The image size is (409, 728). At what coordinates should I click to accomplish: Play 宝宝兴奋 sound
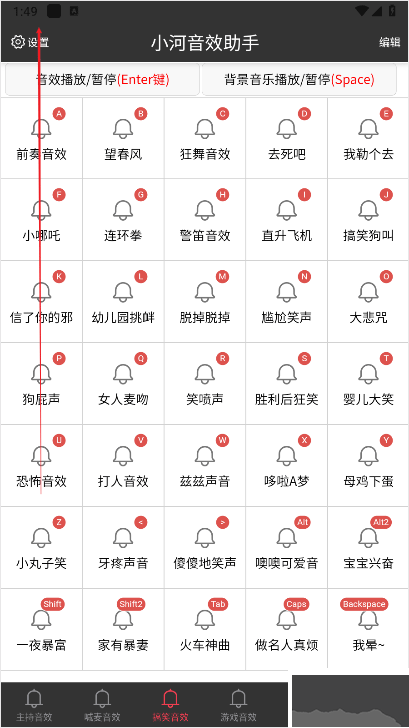click(x=368, y=547)
